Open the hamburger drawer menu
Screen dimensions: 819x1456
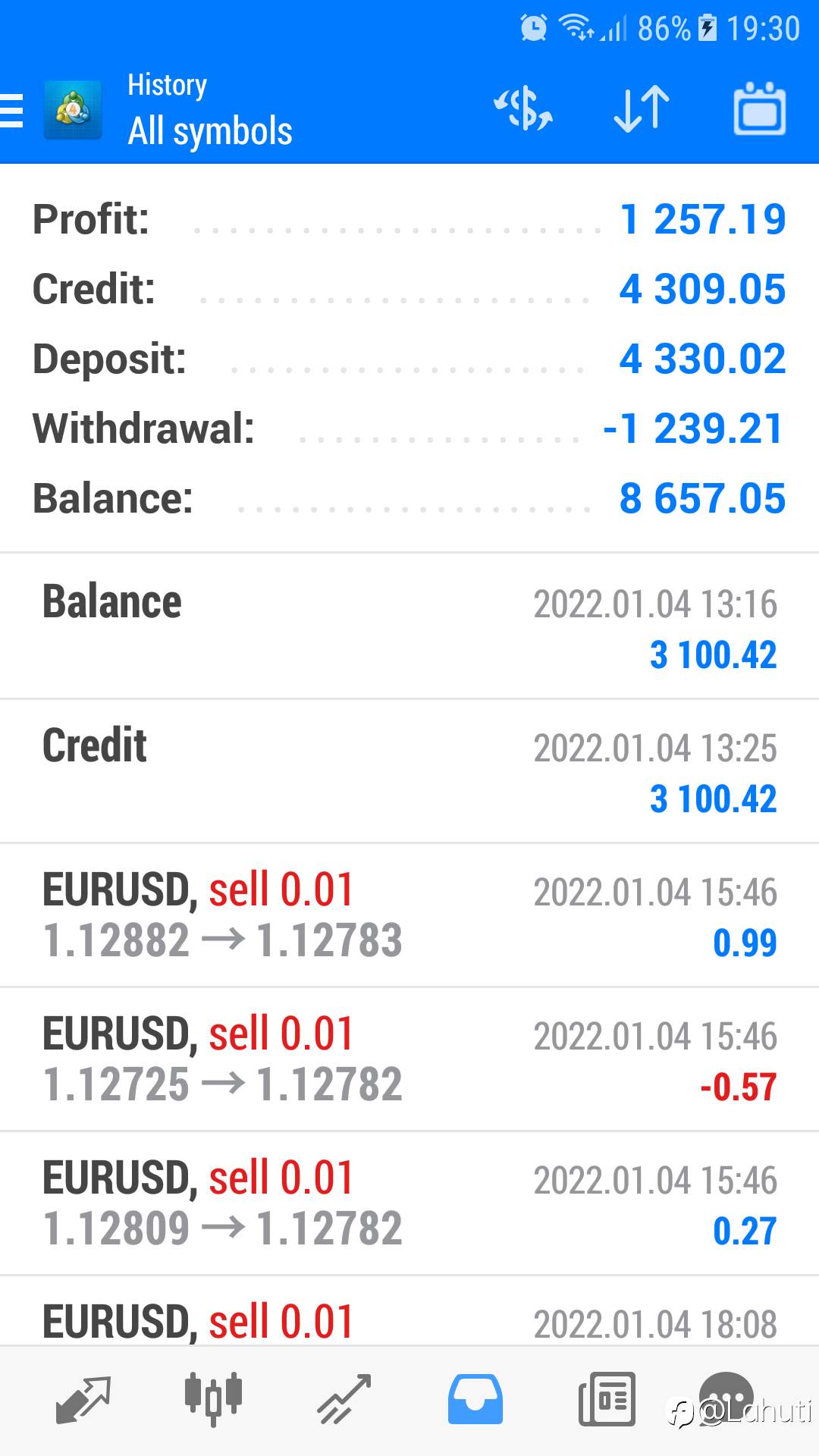click(12, 111)
